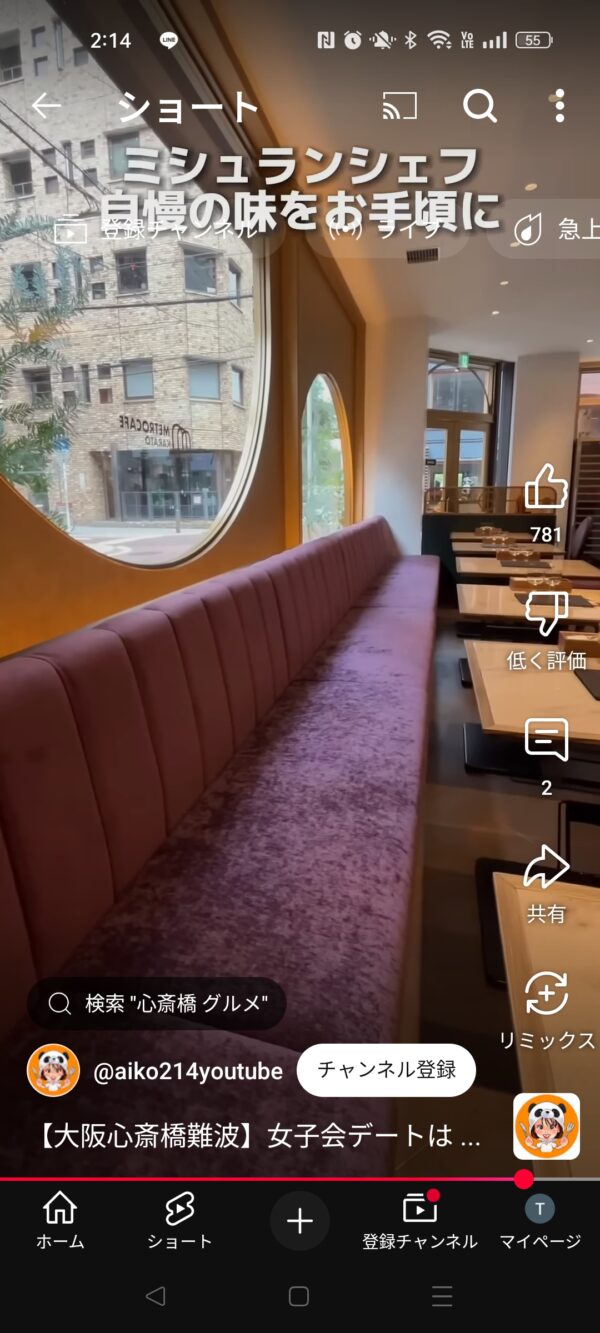Open the search magnifier icon
This screenshot has height=1333, width=600.
479,106
